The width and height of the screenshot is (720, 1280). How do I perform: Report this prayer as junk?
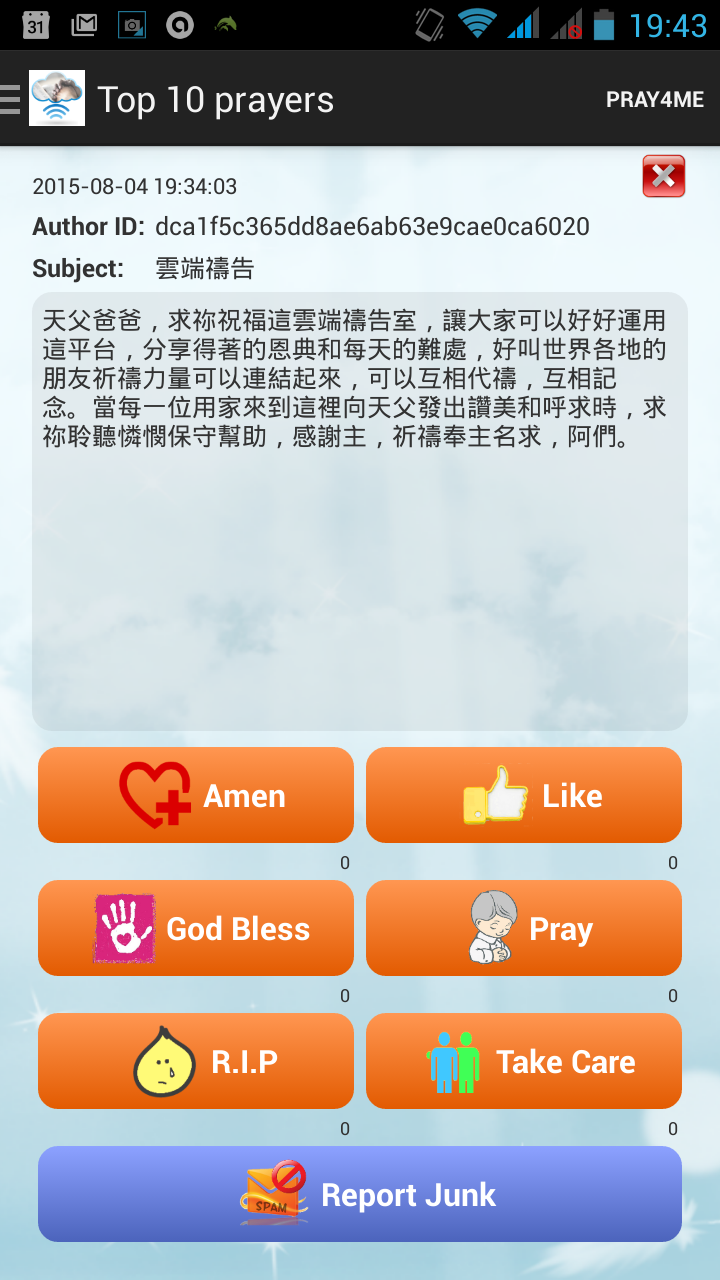[360, 1194]
